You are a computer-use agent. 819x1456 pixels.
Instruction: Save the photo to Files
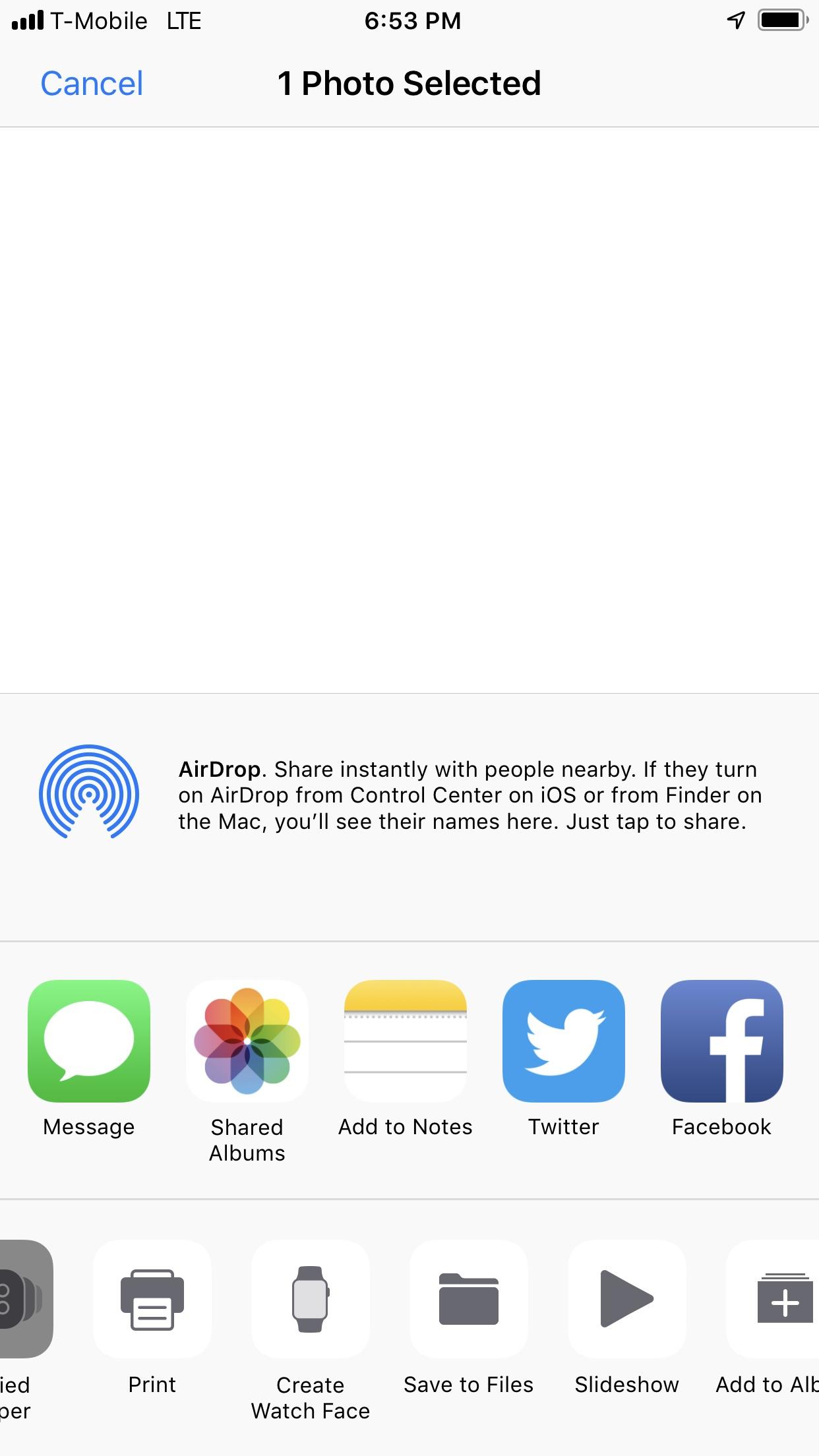(x=469, y=1298)
